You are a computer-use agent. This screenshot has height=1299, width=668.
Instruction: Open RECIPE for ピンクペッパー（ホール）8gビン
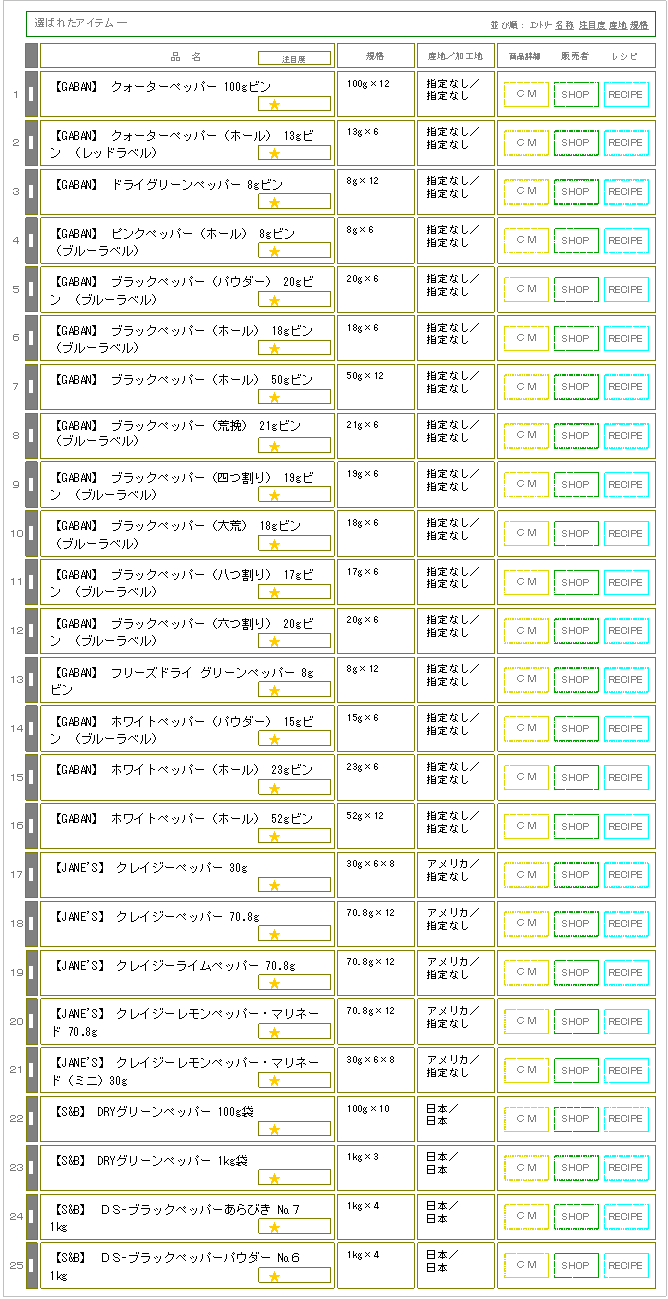point(626,241)
